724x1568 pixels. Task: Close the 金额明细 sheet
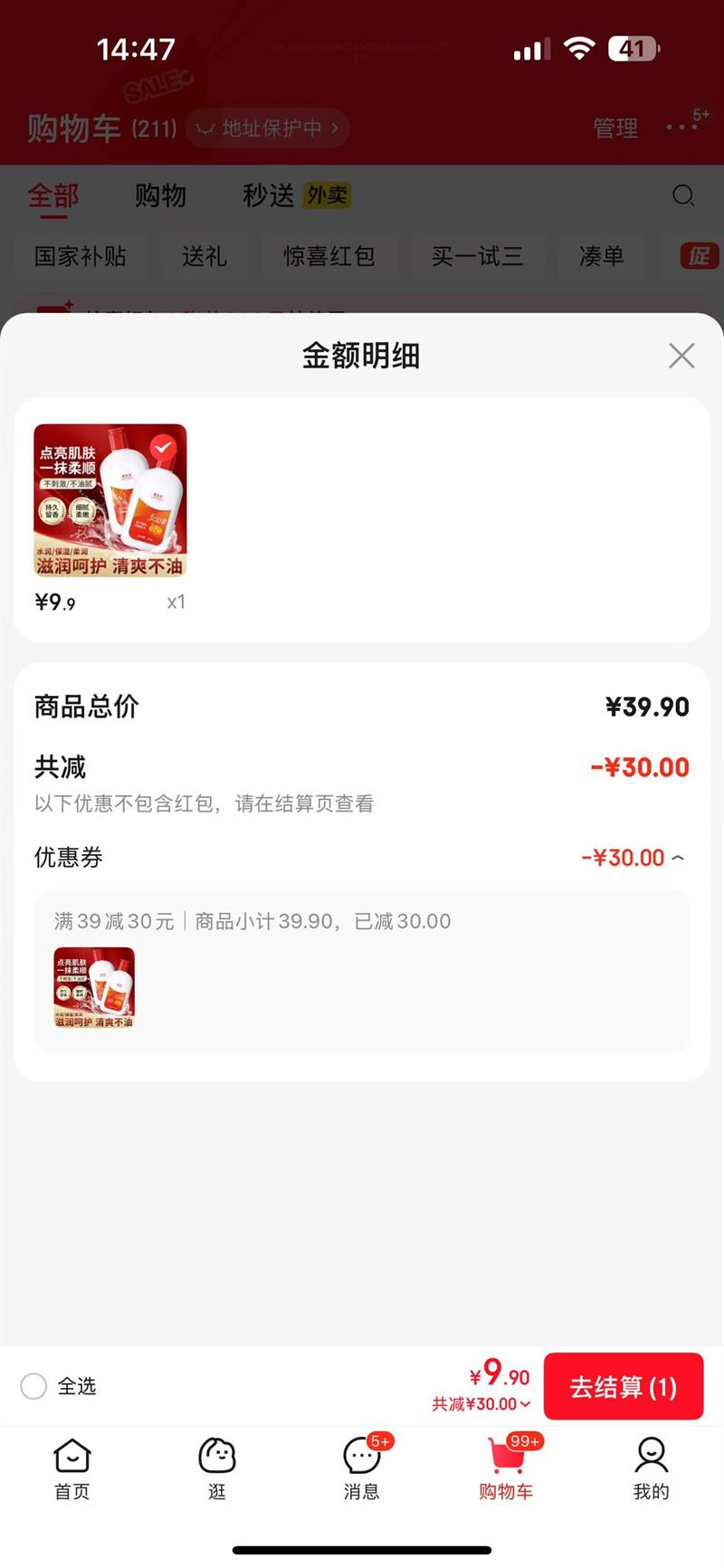[x=681, y=356]
